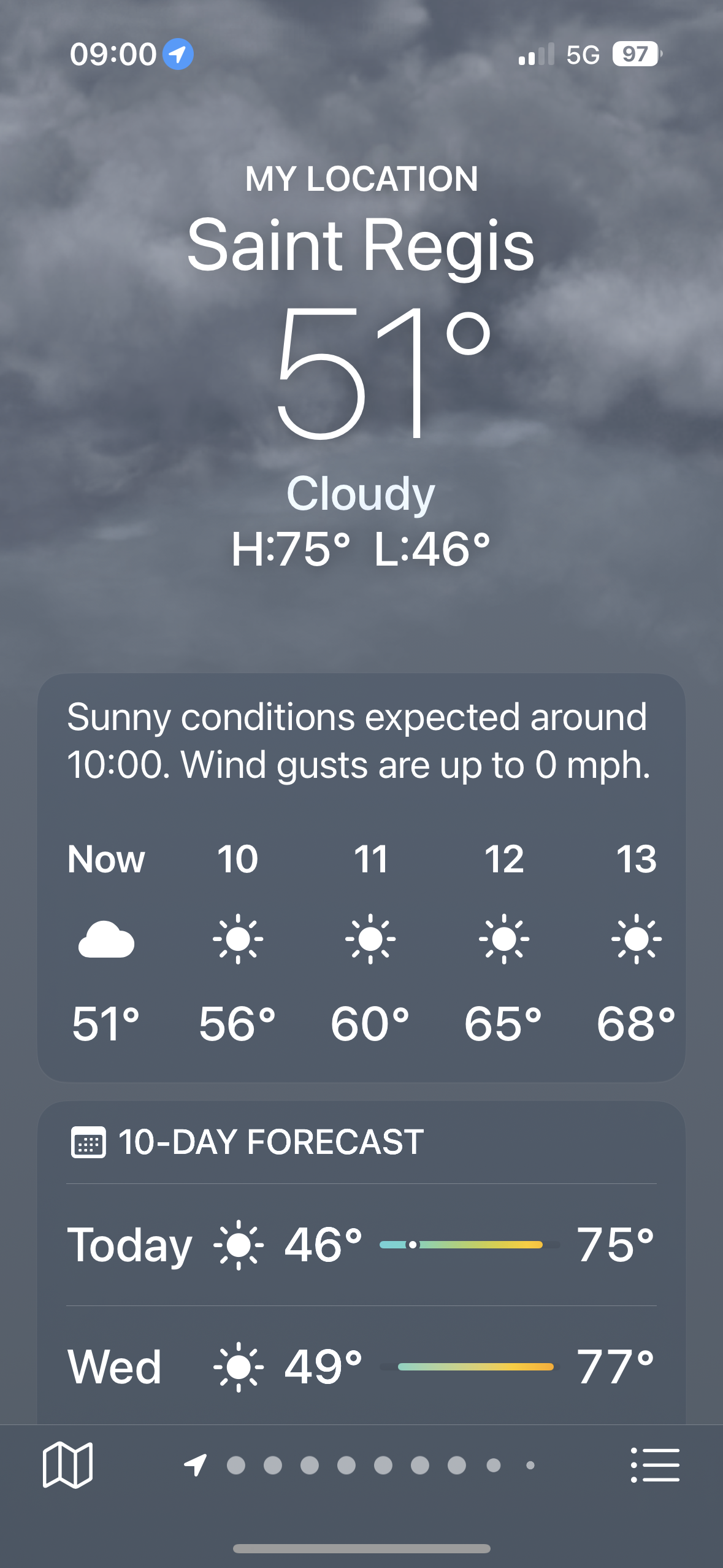Open Wed forecast details

point(361,1367)
